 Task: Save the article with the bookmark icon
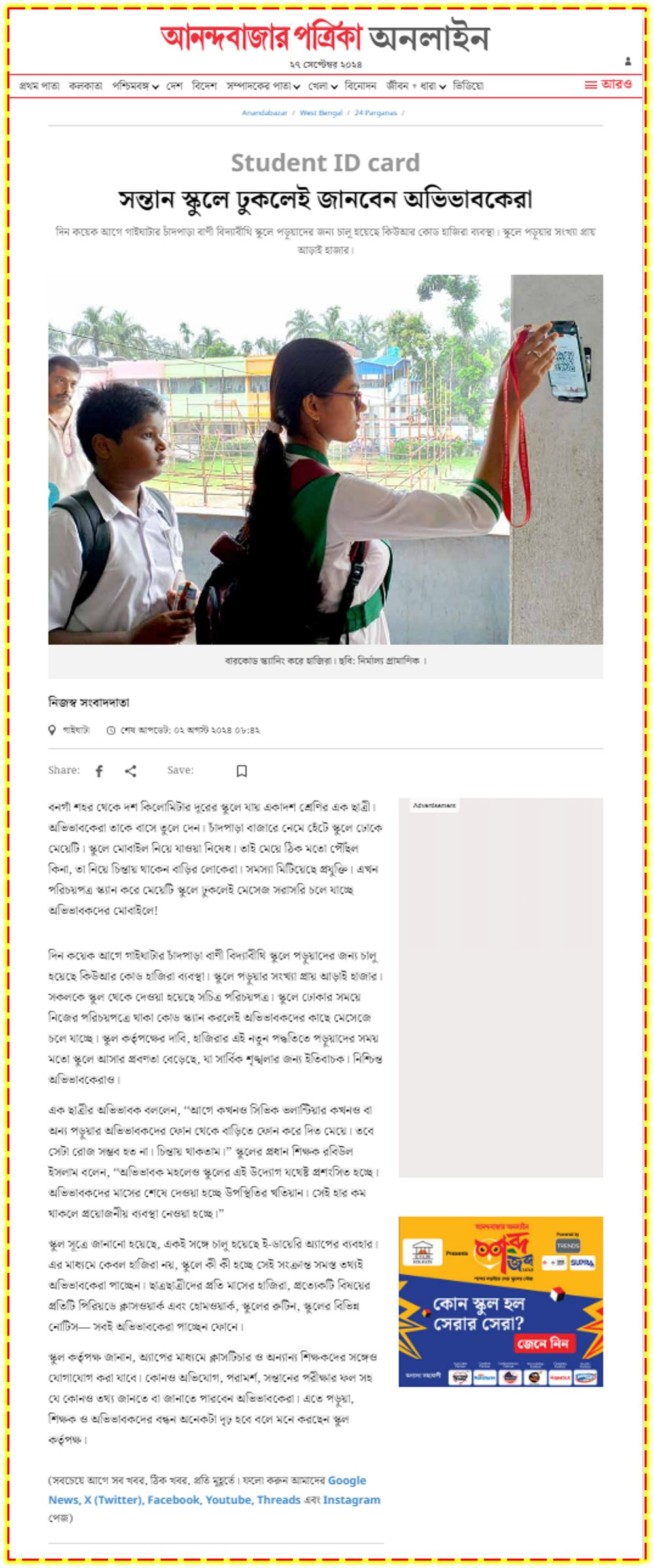[241, 771]
